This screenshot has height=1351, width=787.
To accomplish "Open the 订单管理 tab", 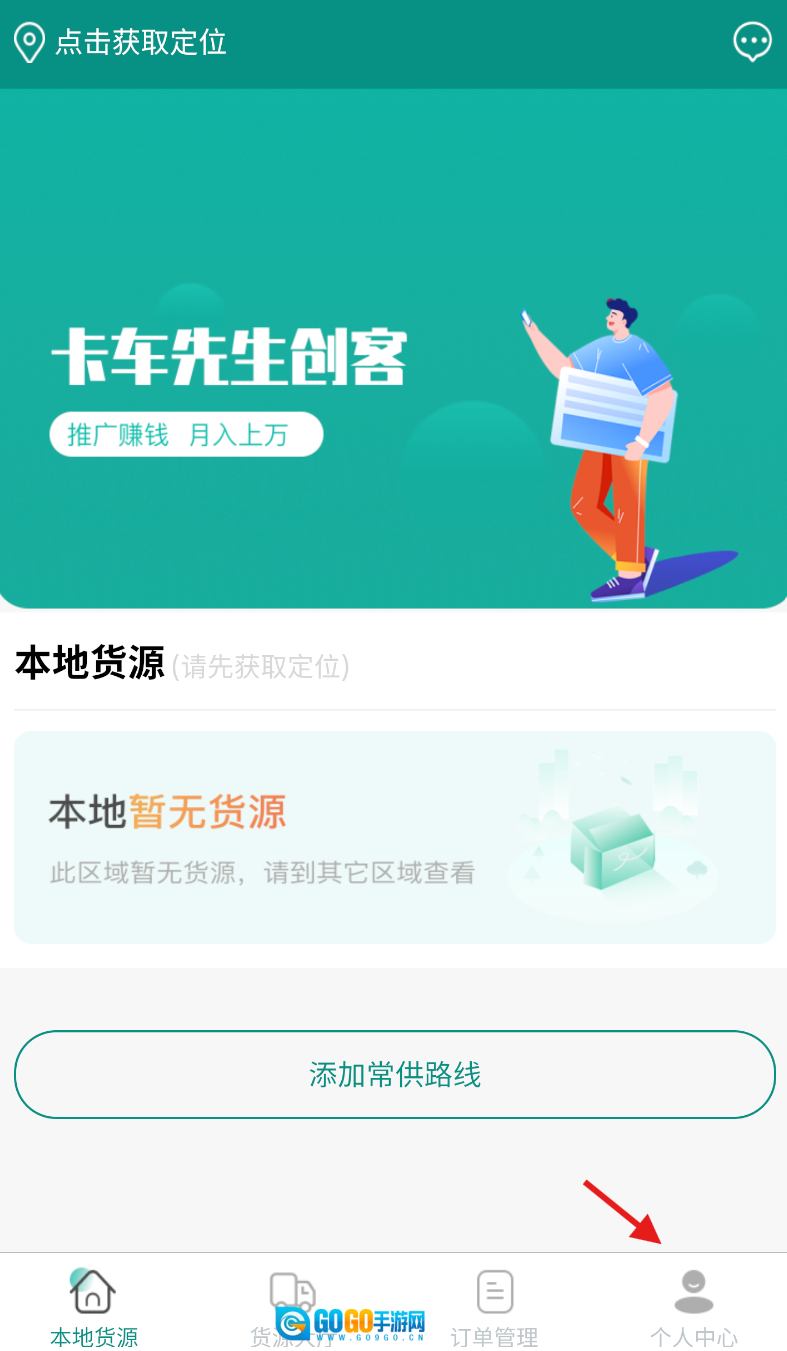I will [x=494, y=1307].
